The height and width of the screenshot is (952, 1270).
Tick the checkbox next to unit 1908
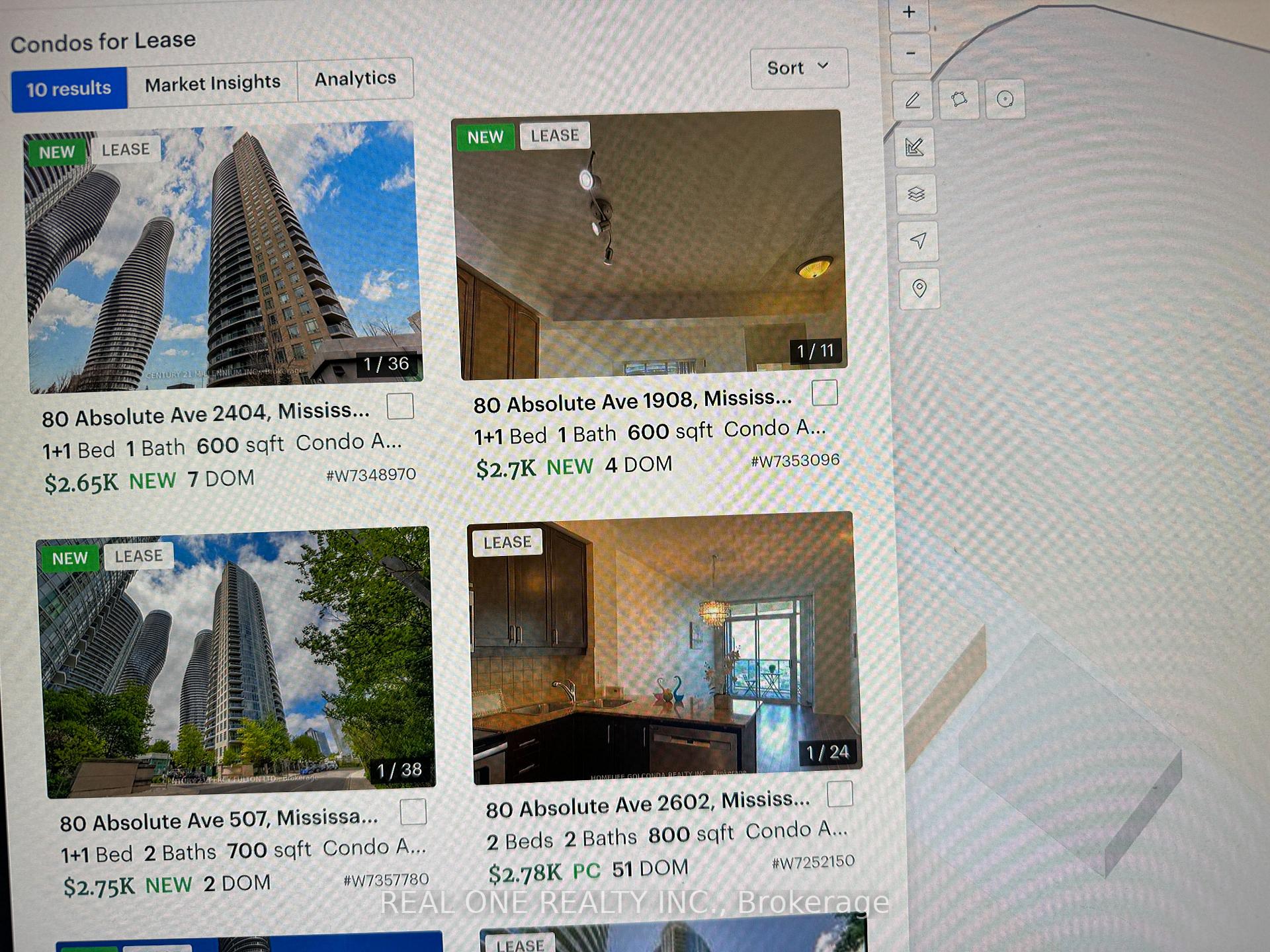(x=825, y=393)
